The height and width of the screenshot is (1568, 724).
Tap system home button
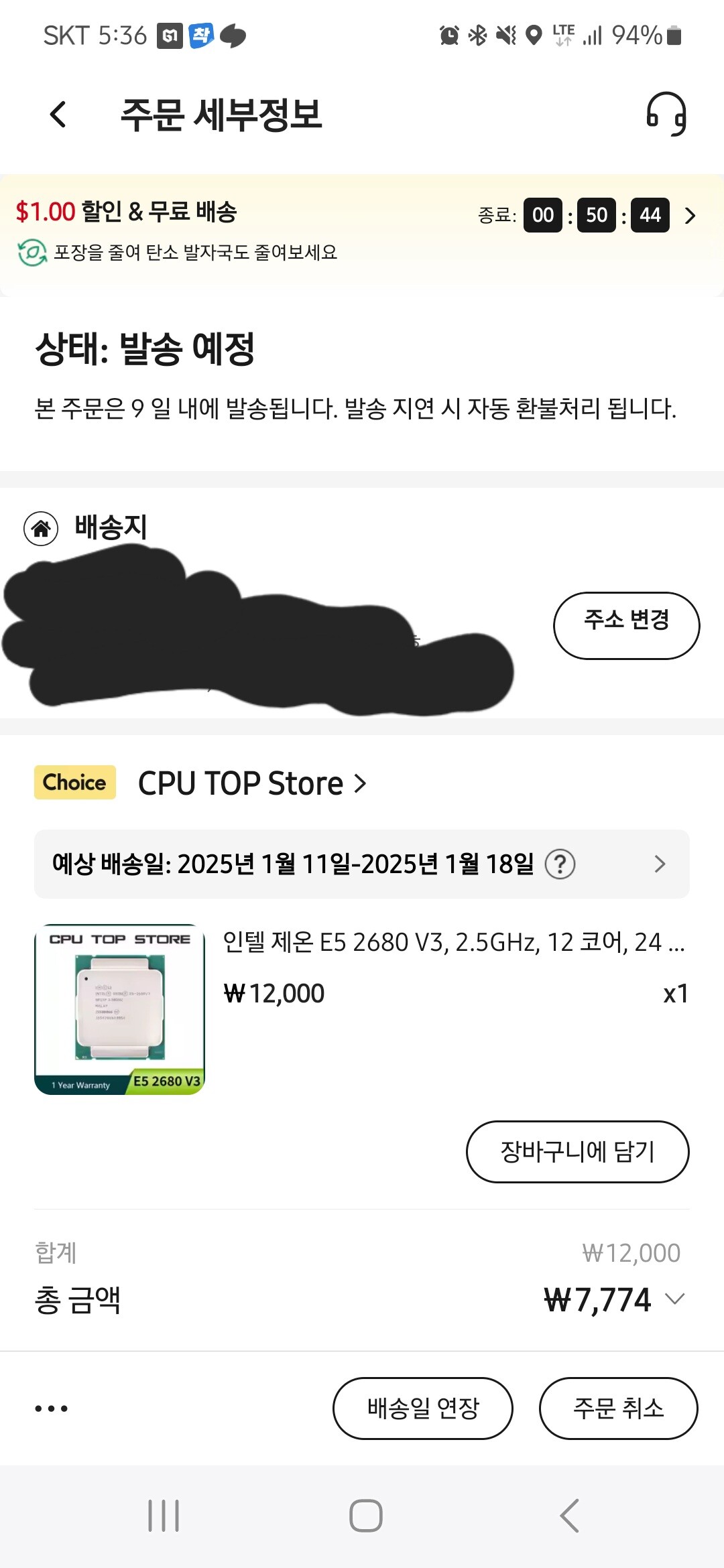click(366, 1516)
